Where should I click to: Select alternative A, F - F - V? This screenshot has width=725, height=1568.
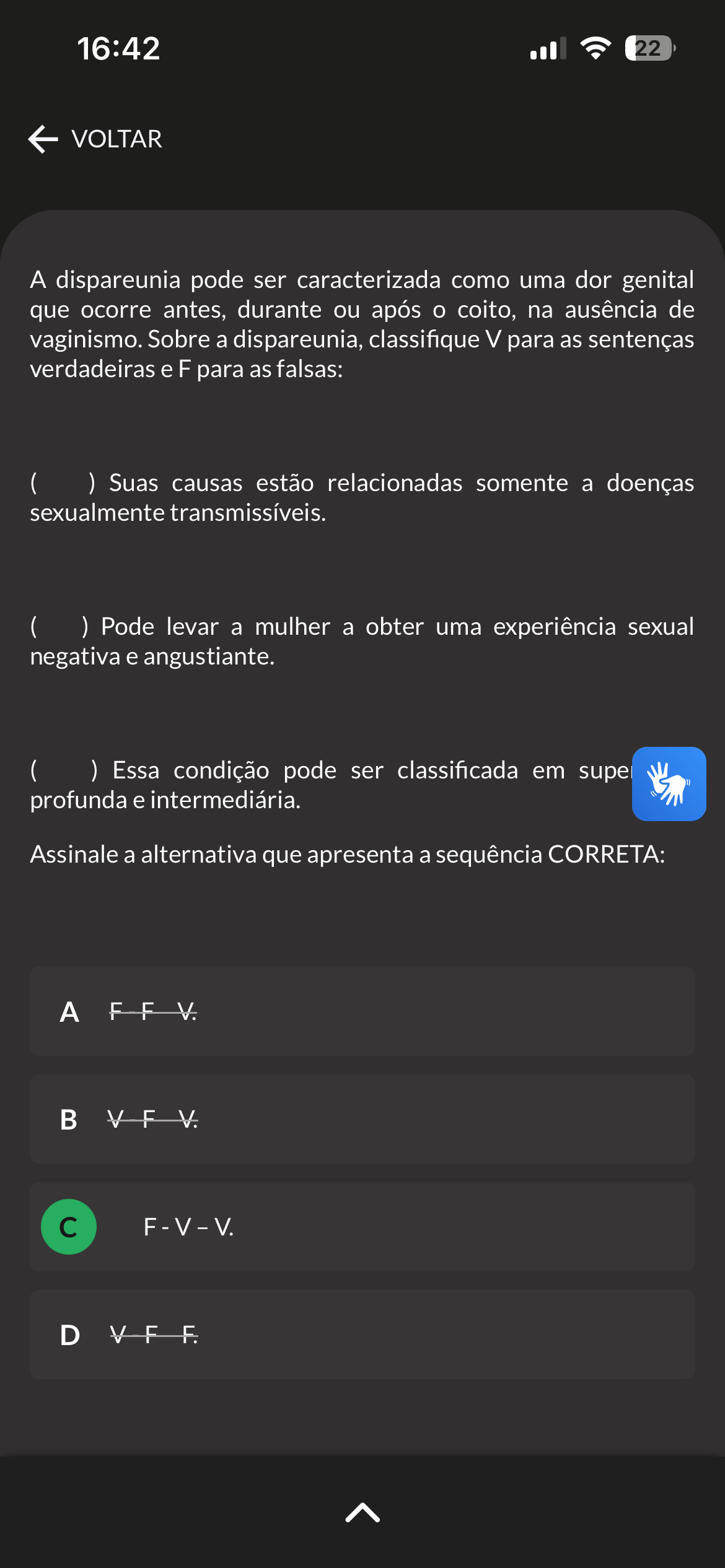click(362, 1011)
